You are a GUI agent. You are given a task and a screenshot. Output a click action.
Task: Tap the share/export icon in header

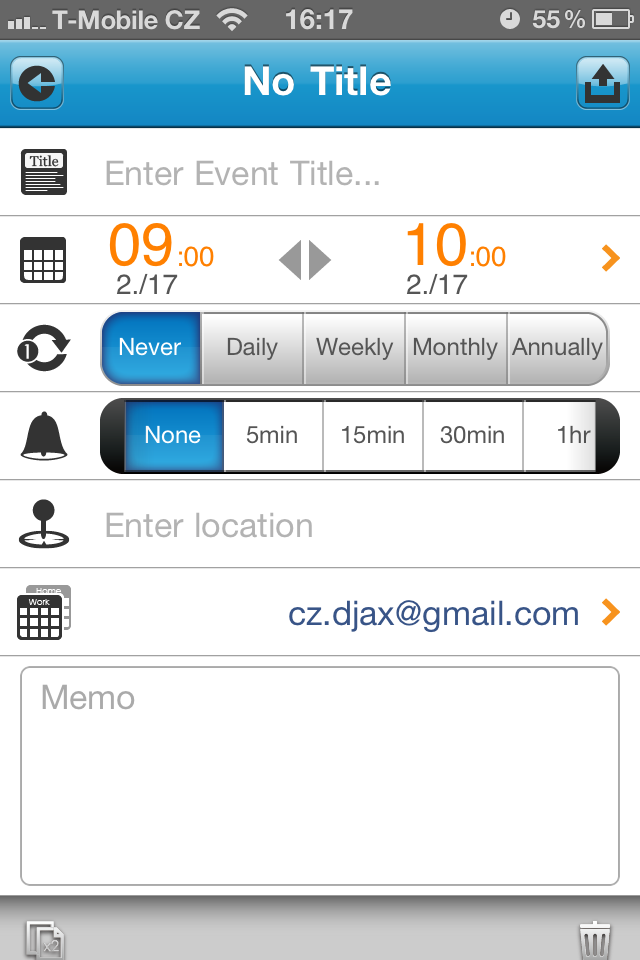tap(602, 82)
